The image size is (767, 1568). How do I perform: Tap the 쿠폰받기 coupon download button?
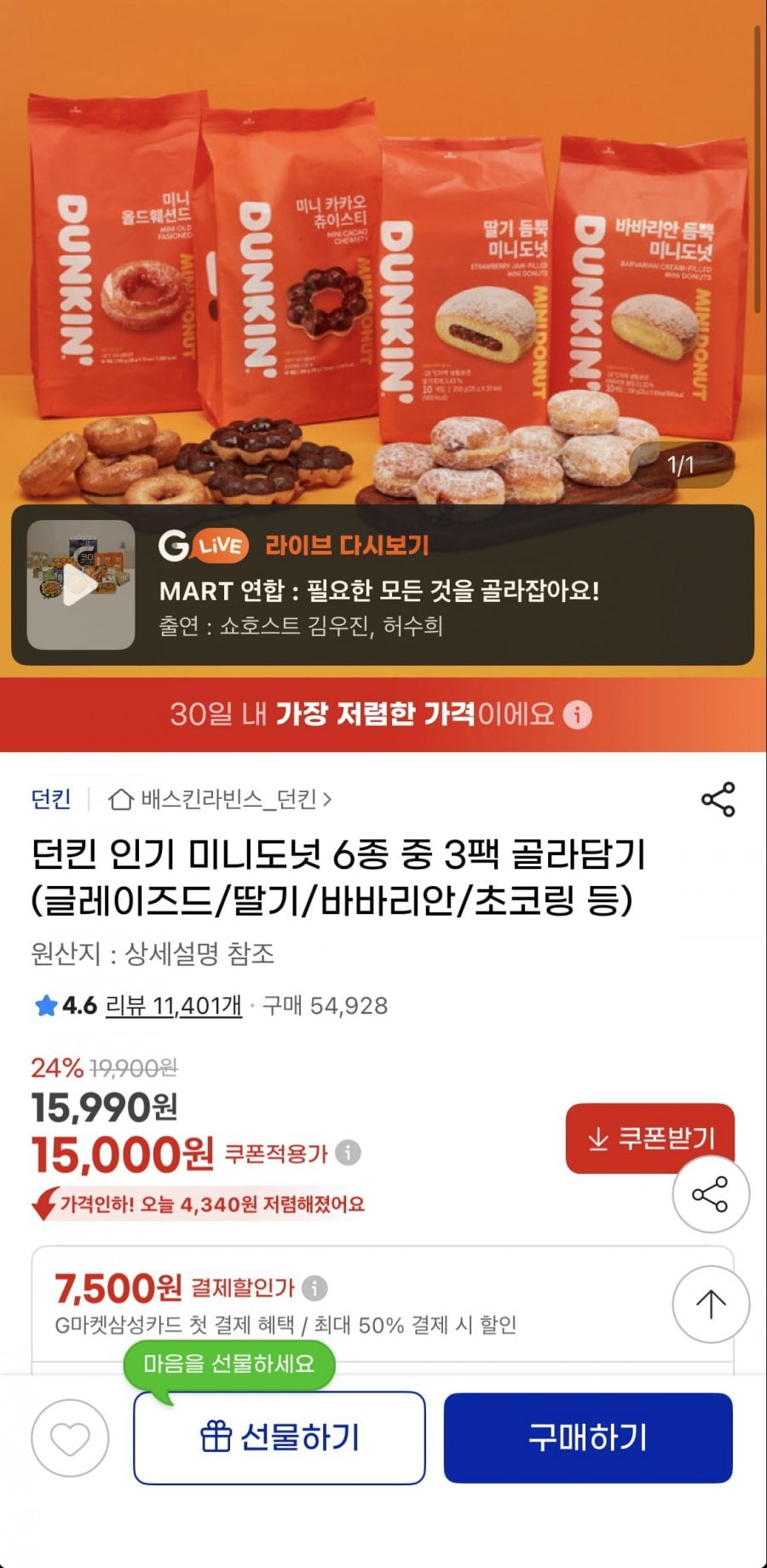coord(649,1137)
